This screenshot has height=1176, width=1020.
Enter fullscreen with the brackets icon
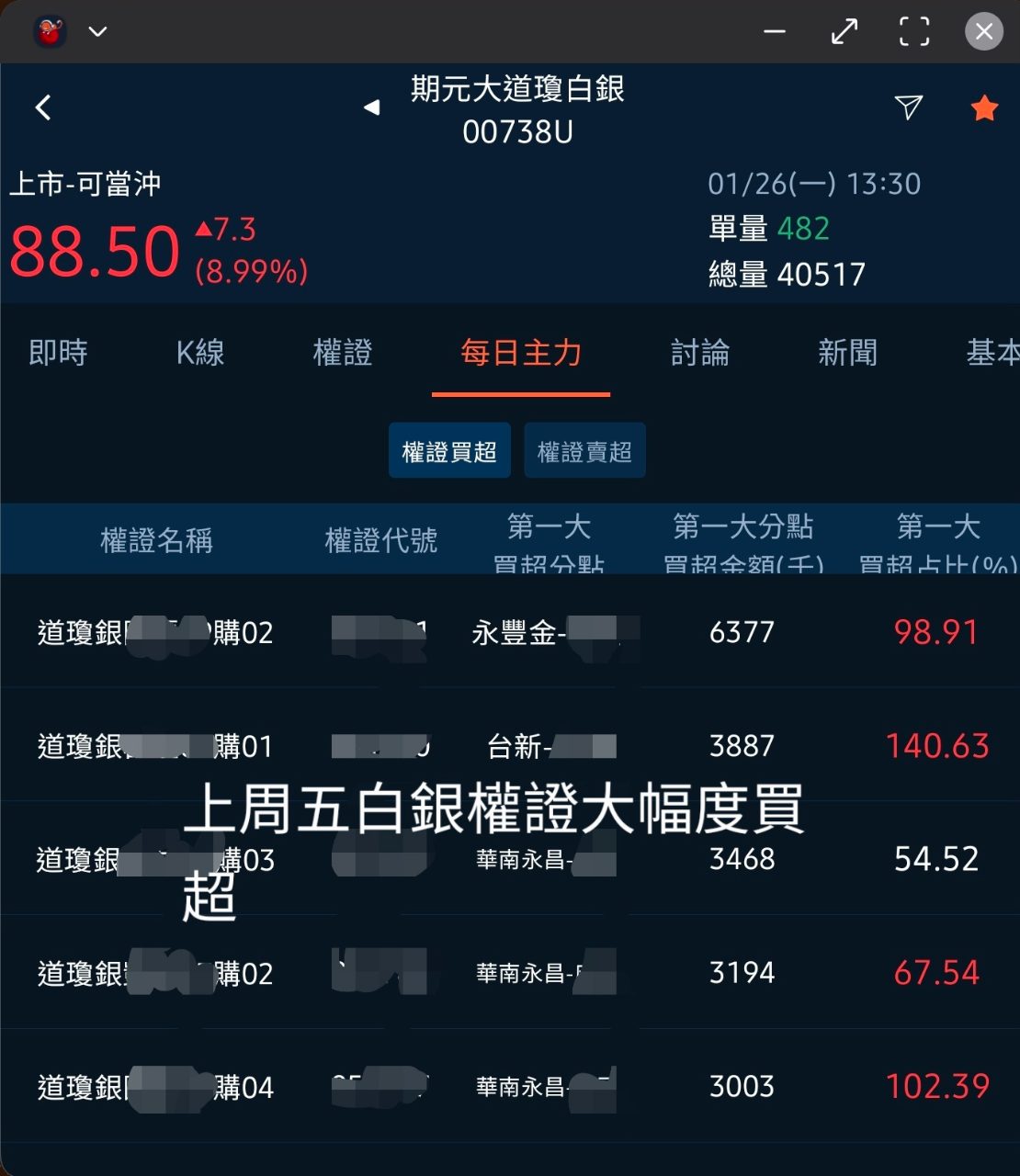tap(914, 31)
